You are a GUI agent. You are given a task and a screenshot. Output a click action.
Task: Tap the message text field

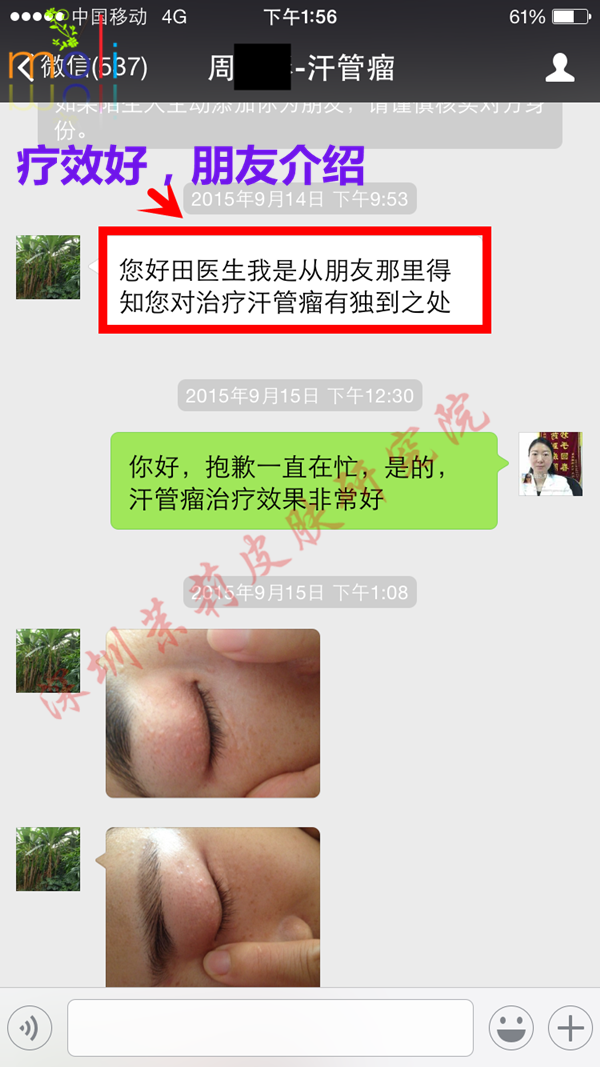click(270, 1028)
